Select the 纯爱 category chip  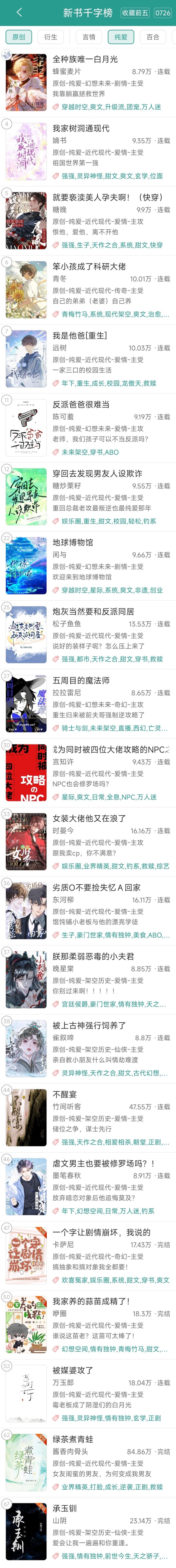[x=121, y=37]
